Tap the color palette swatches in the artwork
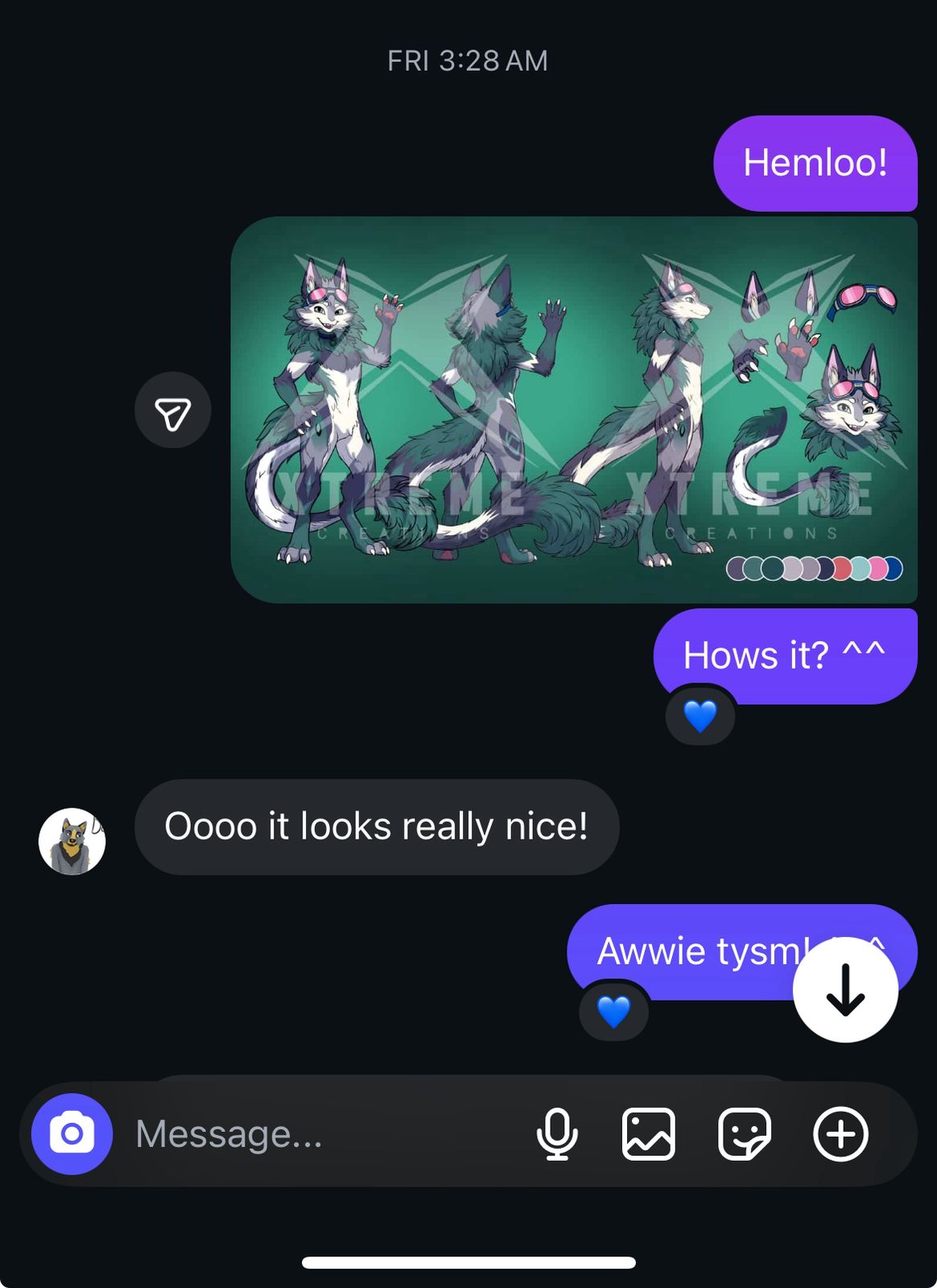The width and height of the screenshot is (937, 1288). click(813, 569)
